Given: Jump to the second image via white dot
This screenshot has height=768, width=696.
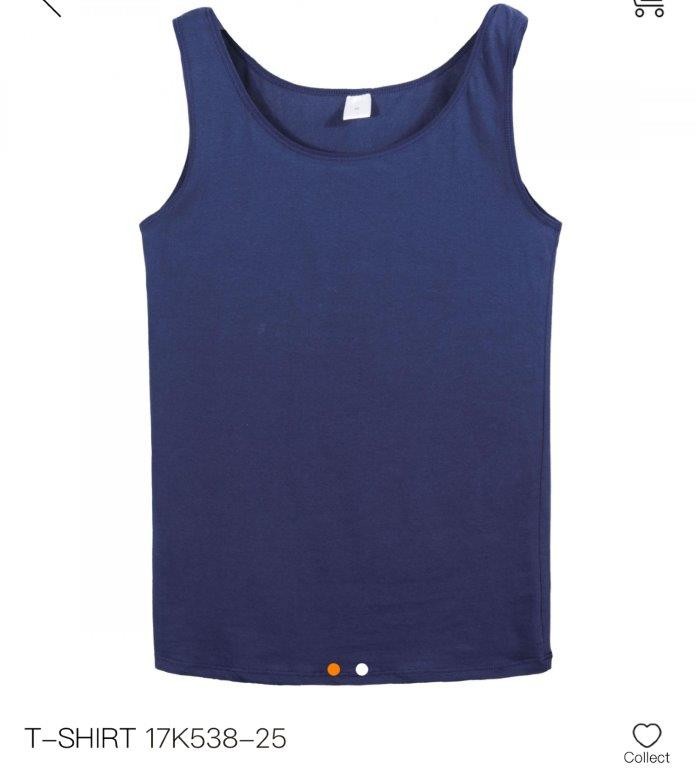Looking at the screenshot, I should [x=362, y=669].
